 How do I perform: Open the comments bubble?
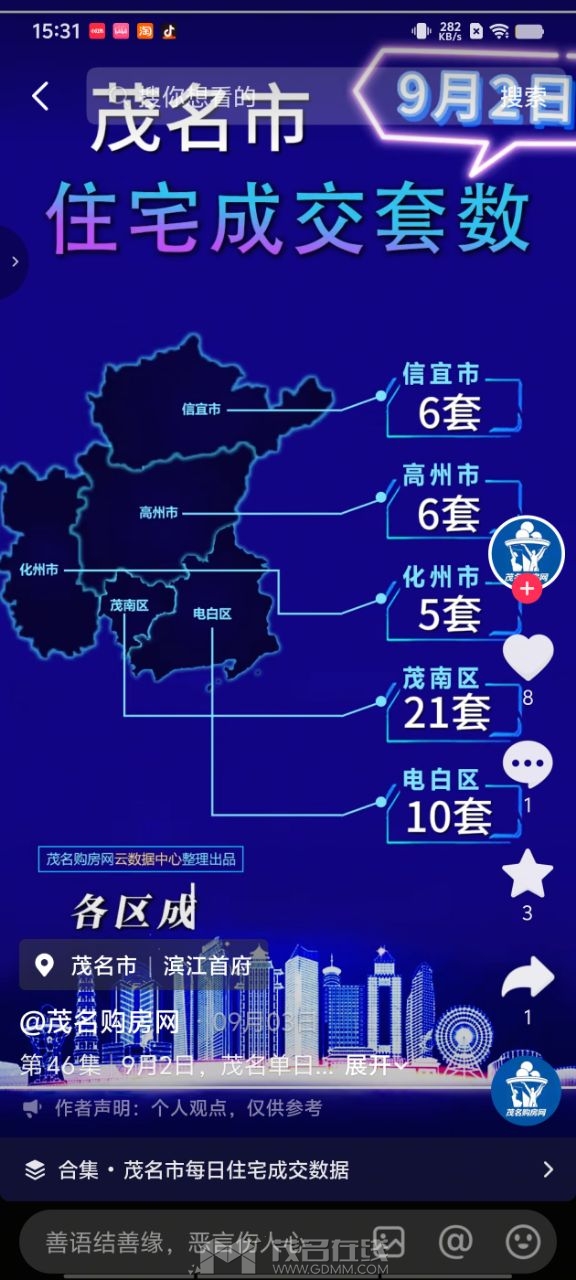[527, 767]
